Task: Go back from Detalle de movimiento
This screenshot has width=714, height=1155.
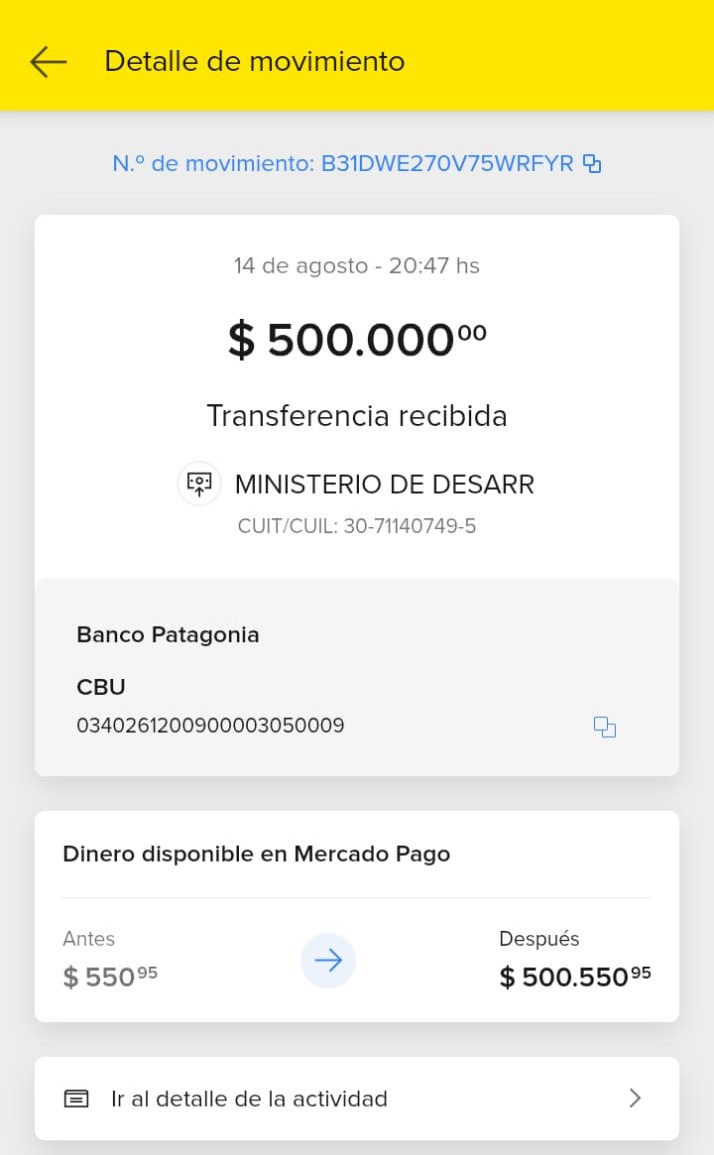Action: [48, 62]
